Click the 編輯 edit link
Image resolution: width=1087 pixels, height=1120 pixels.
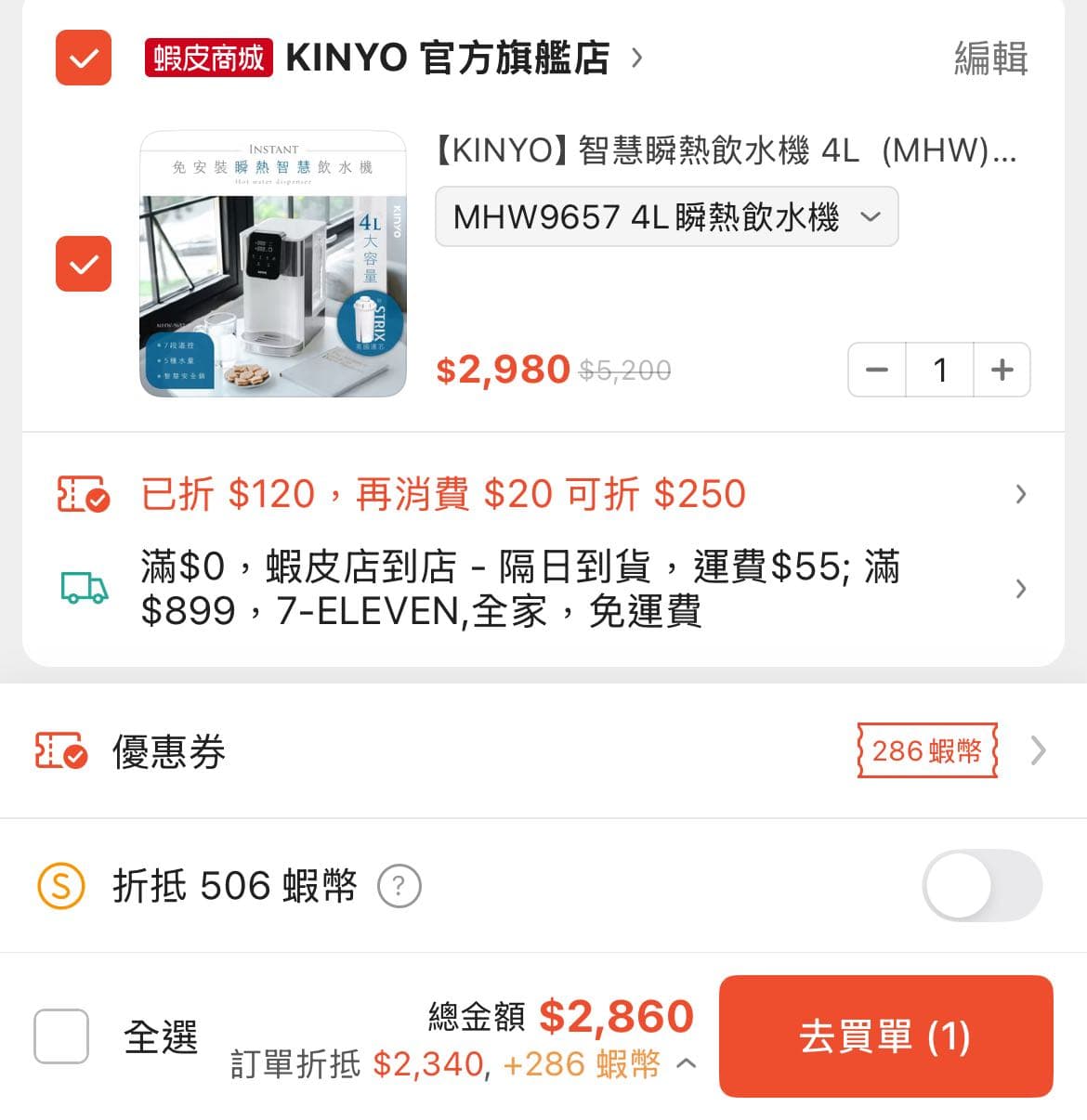point(989,58)
